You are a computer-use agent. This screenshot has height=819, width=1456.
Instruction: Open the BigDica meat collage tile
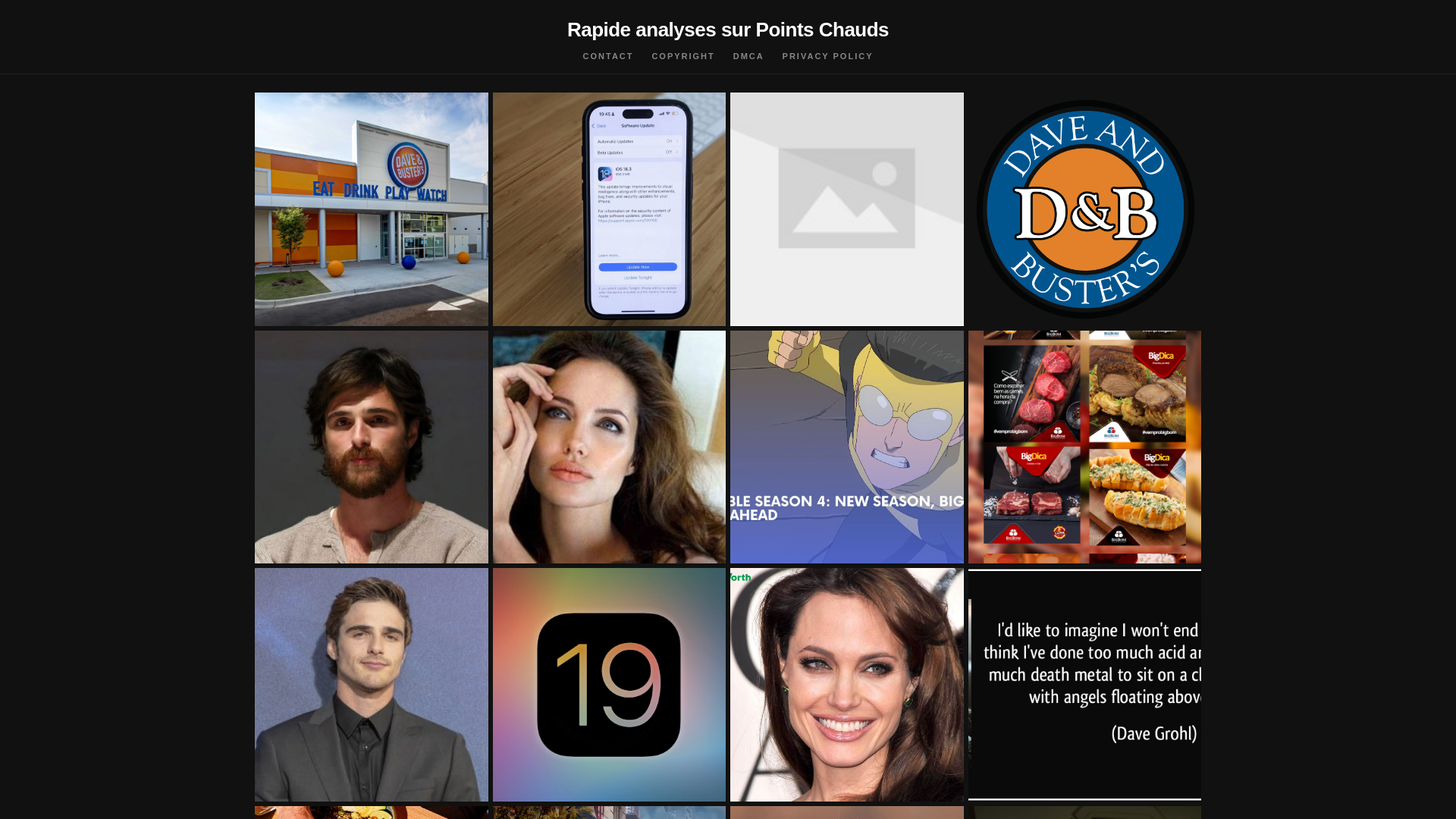1084,447
